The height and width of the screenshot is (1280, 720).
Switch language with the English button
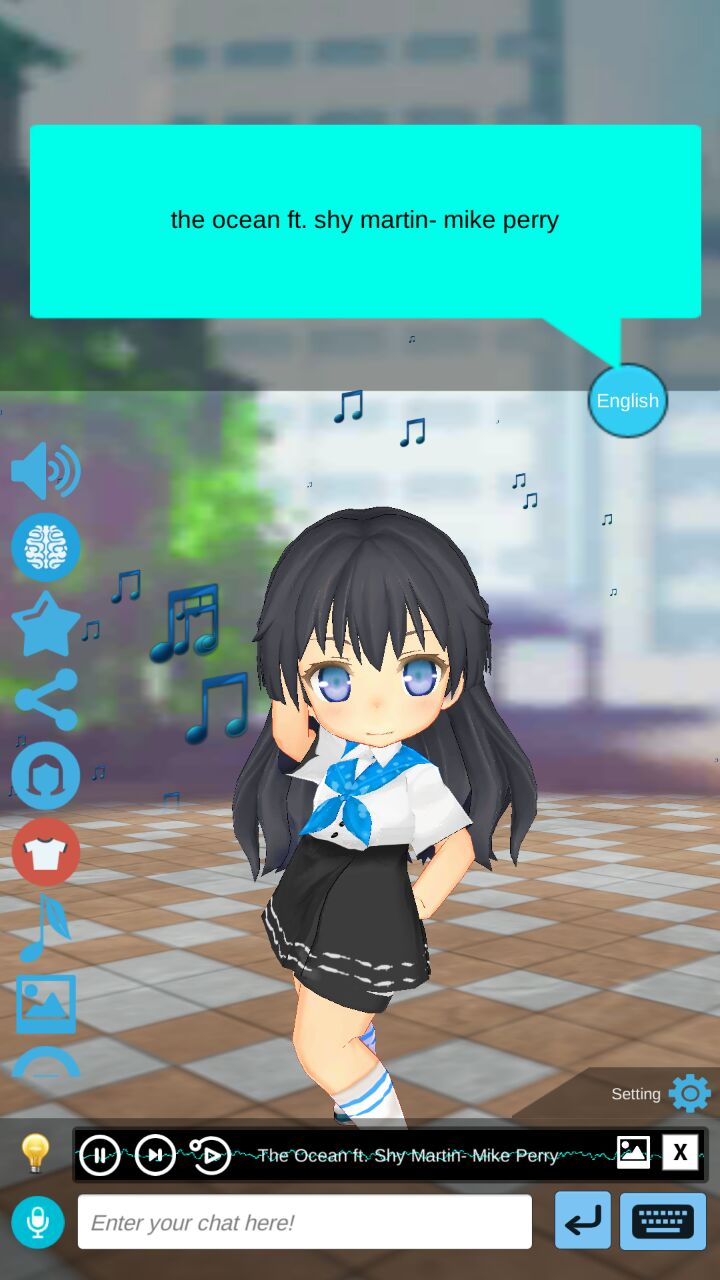click(x=628, y=401)
